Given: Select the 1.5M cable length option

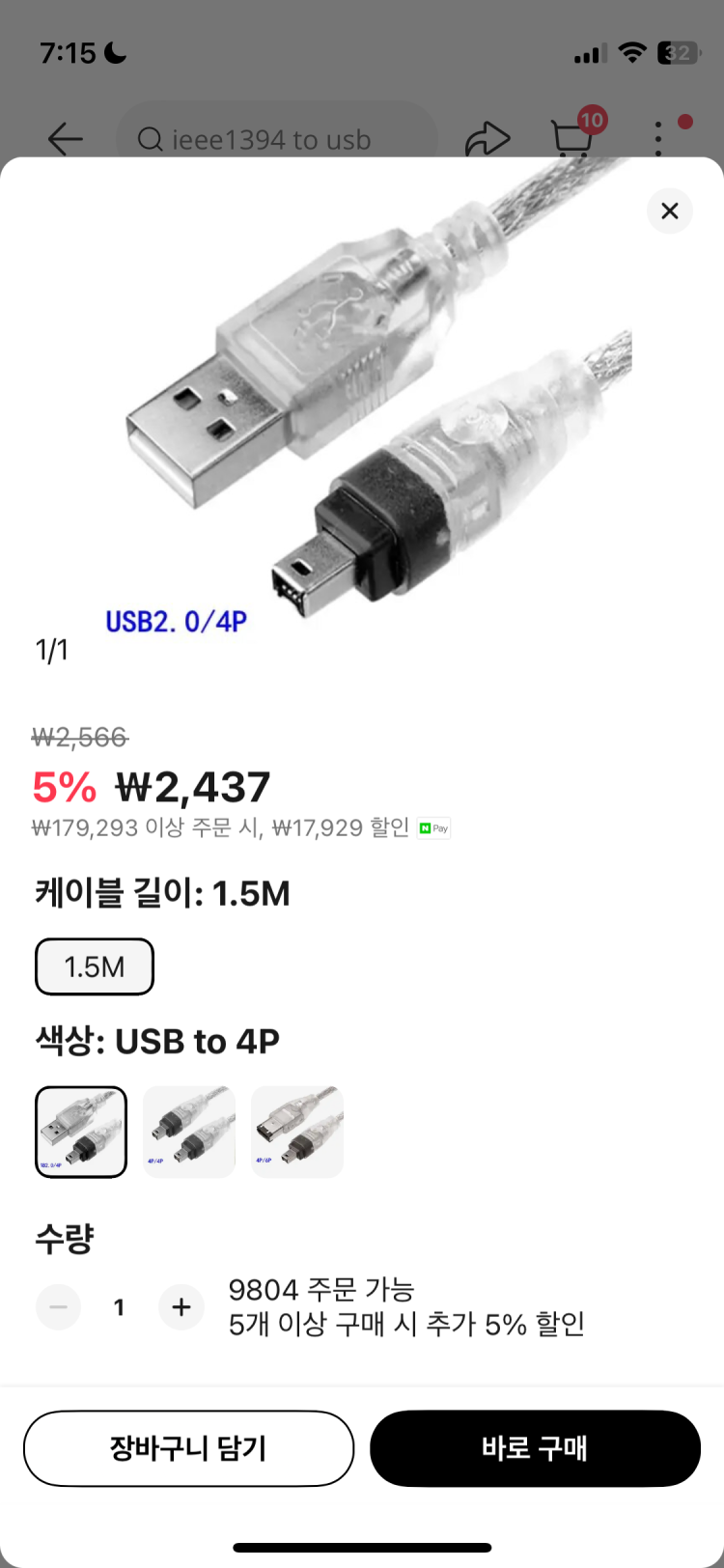Looking at the screenshot, I should (94, 966).
